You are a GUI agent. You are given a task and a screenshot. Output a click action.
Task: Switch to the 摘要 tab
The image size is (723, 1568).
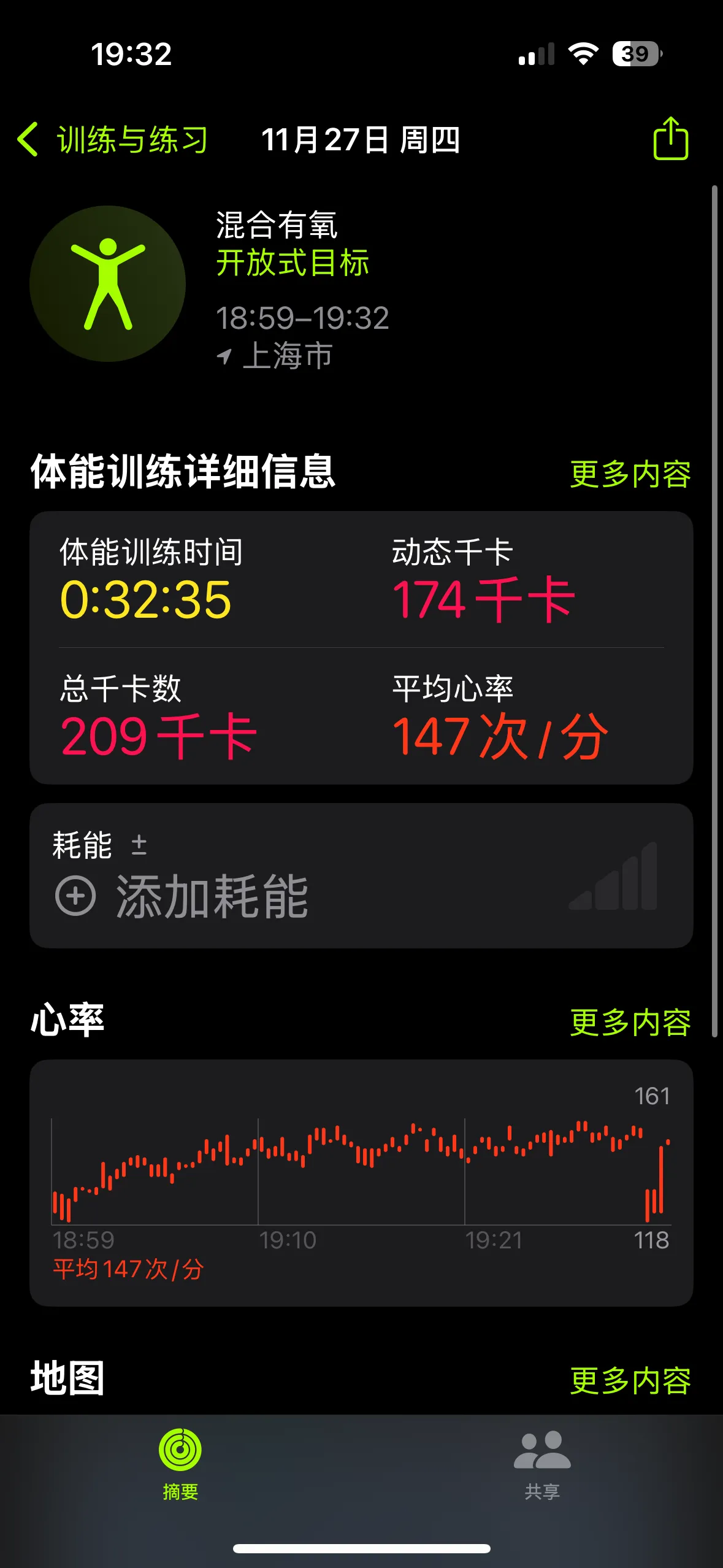tap(180, 1462)
